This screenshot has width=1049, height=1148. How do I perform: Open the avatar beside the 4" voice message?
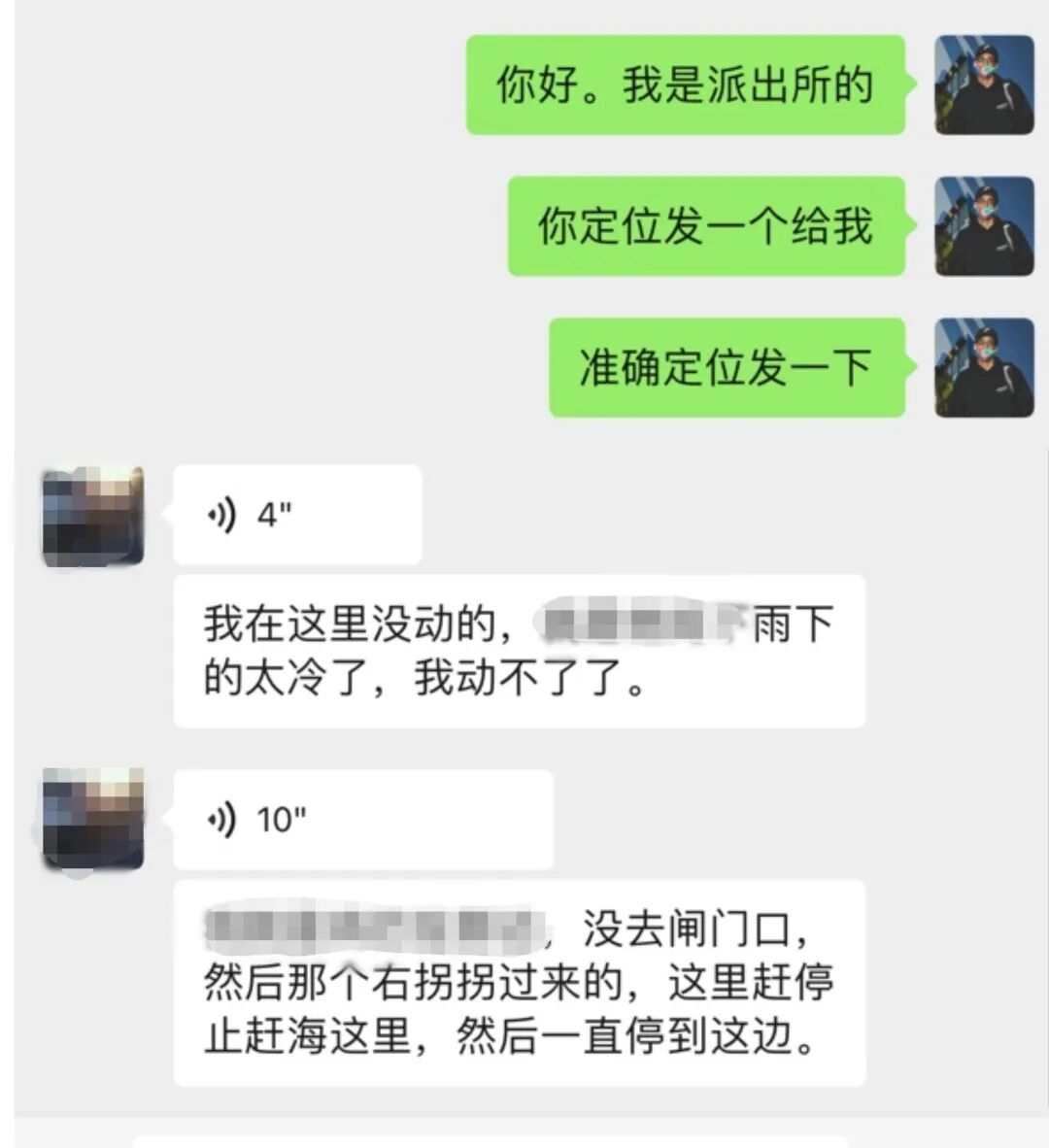point(93,516)
